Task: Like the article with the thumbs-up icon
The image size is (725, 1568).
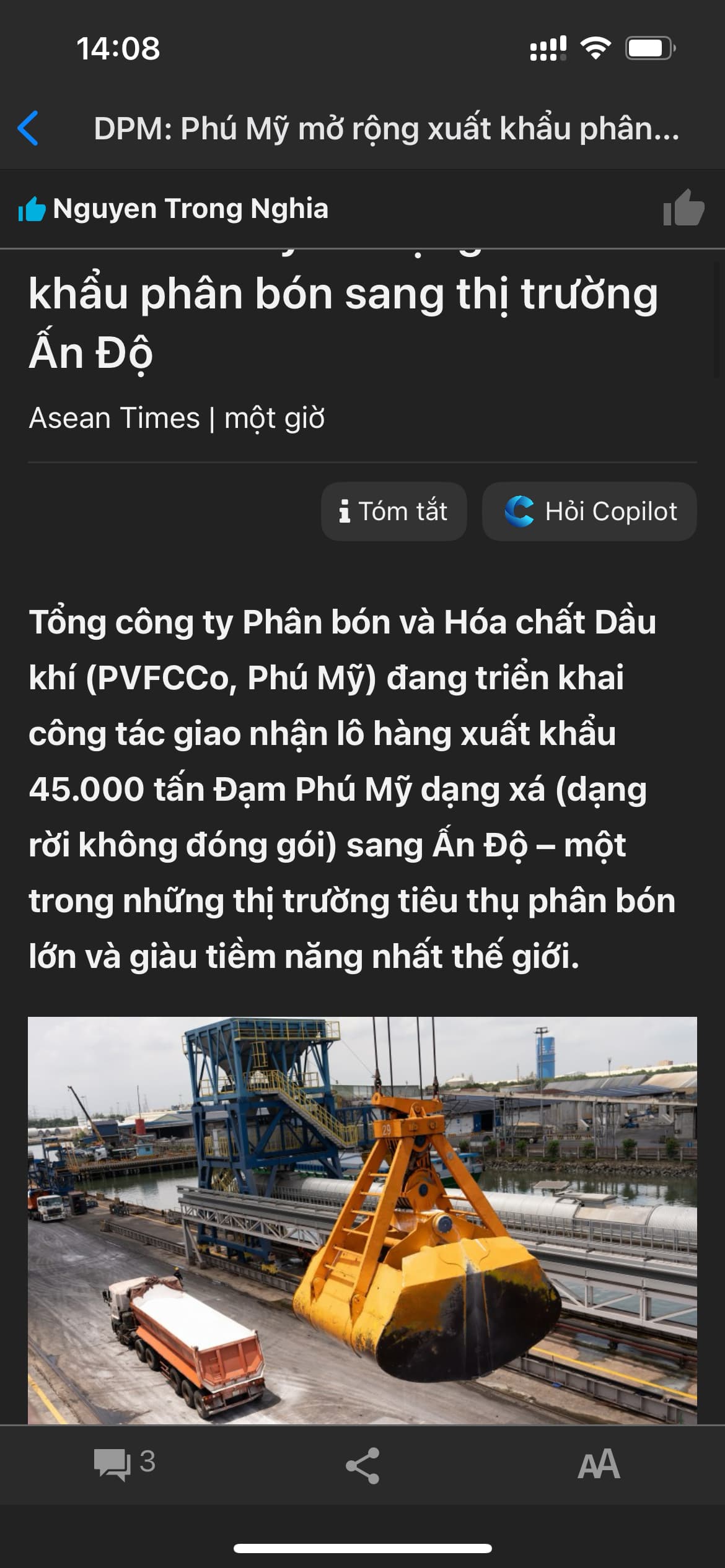Action: tap(683, 208)
